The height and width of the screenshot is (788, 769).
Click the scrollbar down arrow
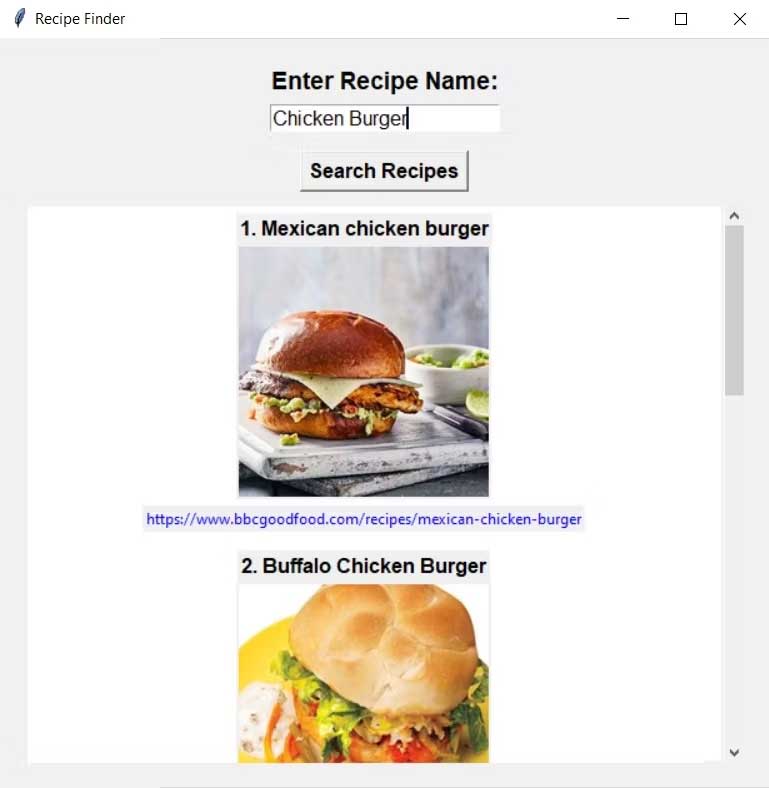pyautogui.click(x=735, y=753)
